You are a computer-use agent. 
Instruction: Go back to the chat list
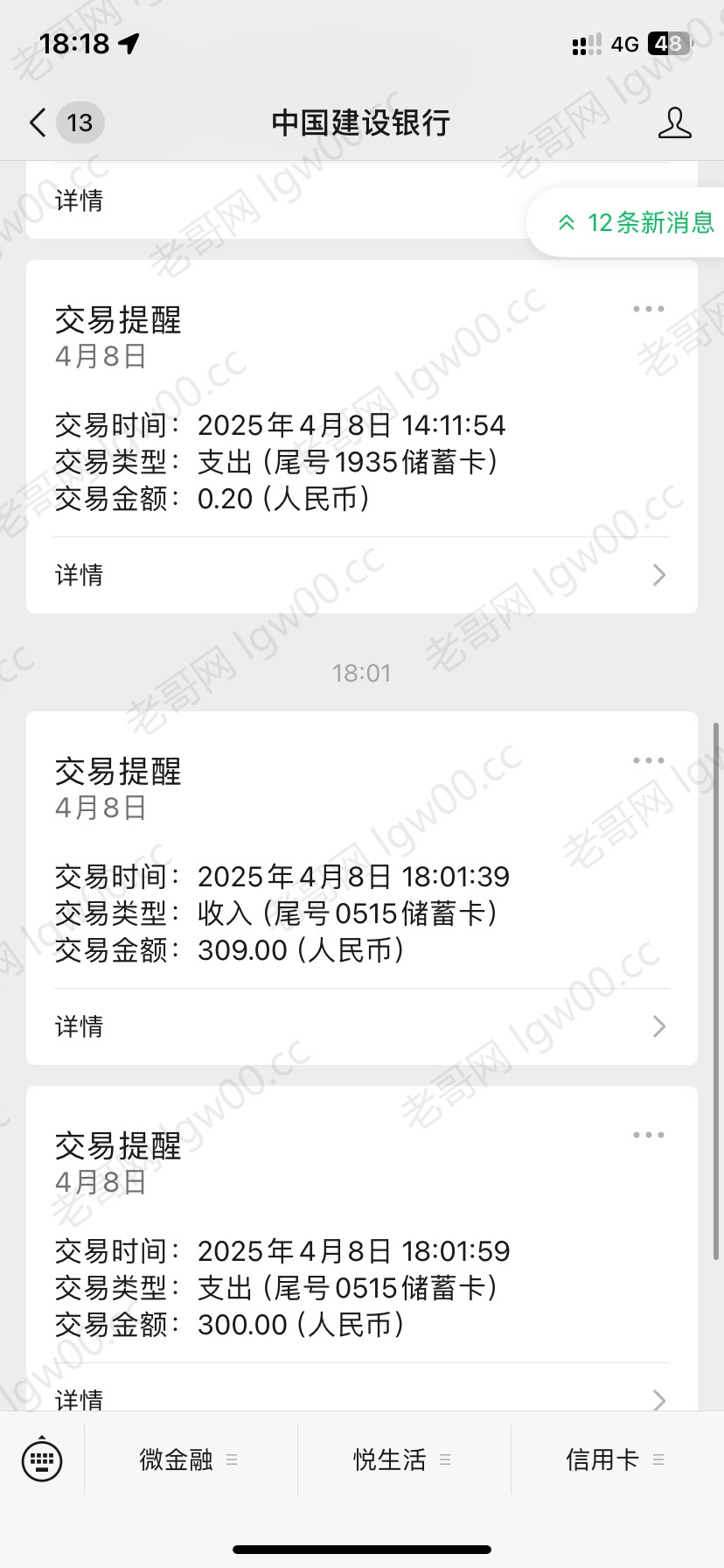66,122
